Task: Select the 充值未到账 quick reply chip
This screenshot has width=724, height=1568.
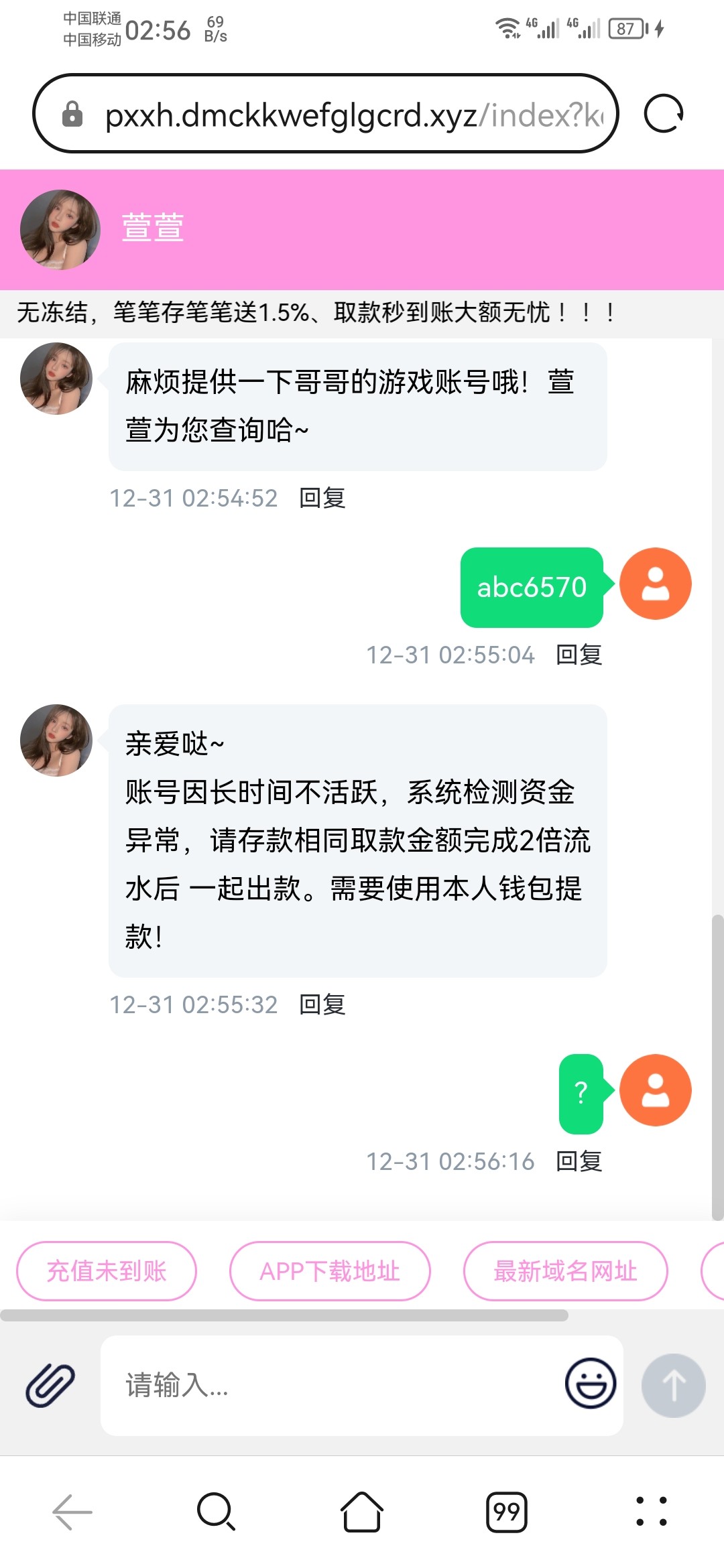Action: click(x=107, y=1270)
